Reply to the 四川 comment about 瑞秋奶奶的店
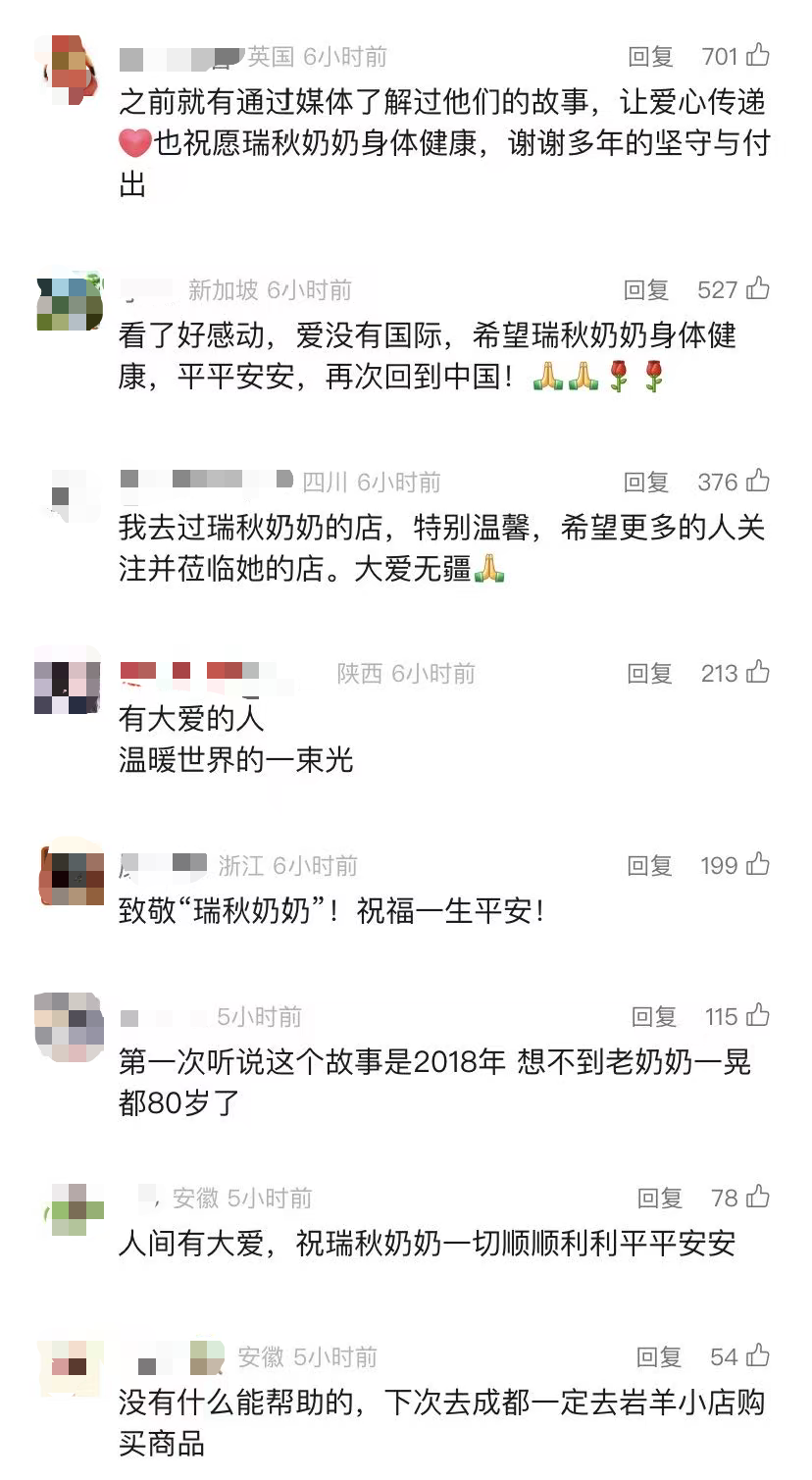Screen dimensions: 812x1480 point(646,483)
